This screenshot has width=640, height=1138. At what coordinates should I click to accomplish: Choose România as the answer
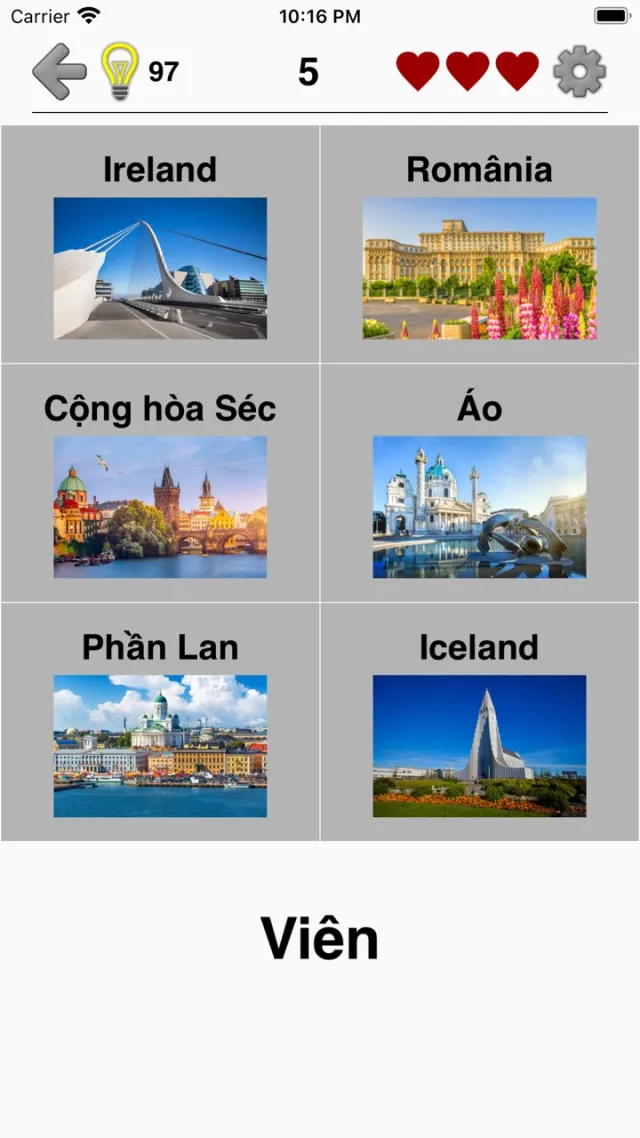(479, 245)
